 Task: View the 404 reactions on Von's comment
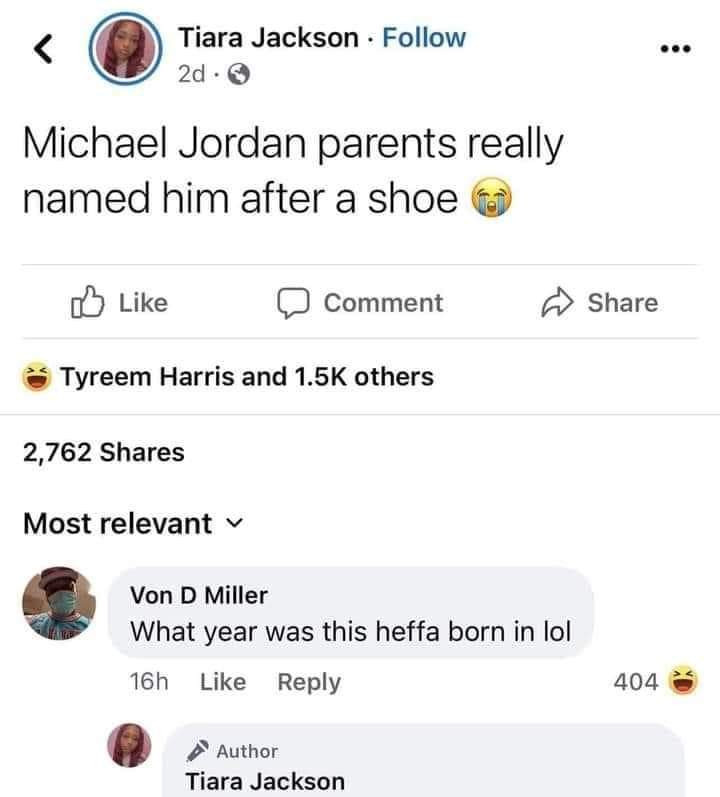tap(650, 682)
